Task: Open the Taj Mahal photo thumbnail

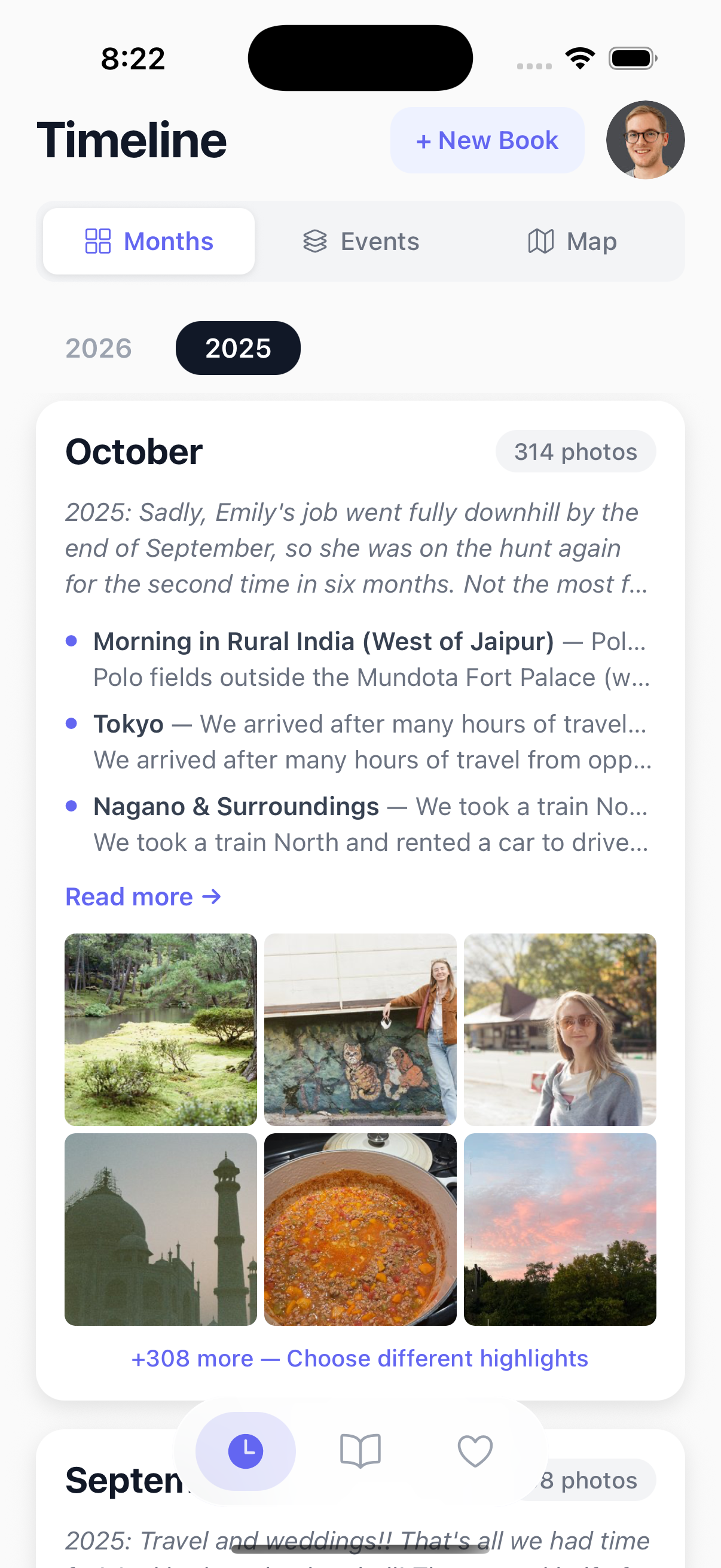Action: (x=161, y=1231)
